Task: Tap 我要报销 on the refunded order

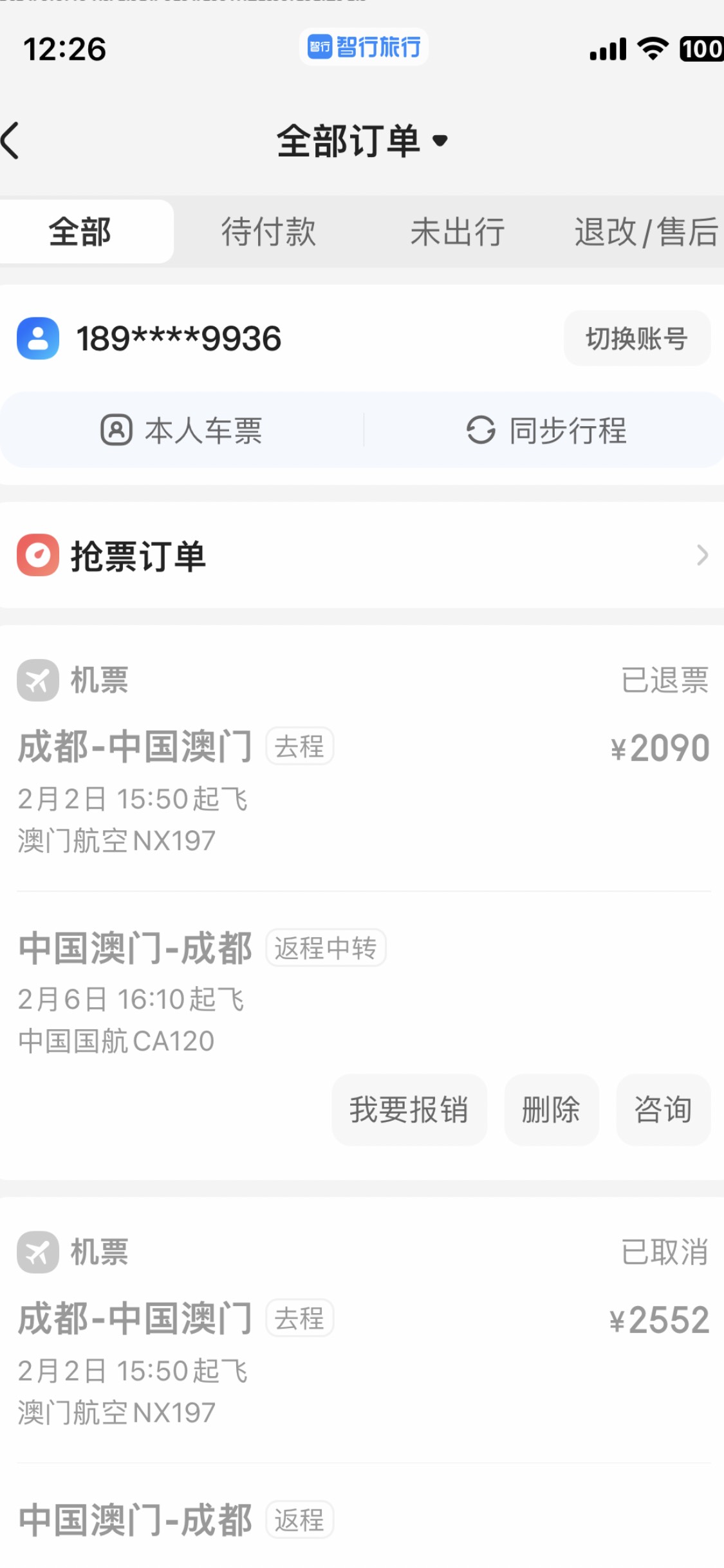Action: point(409,1110)
